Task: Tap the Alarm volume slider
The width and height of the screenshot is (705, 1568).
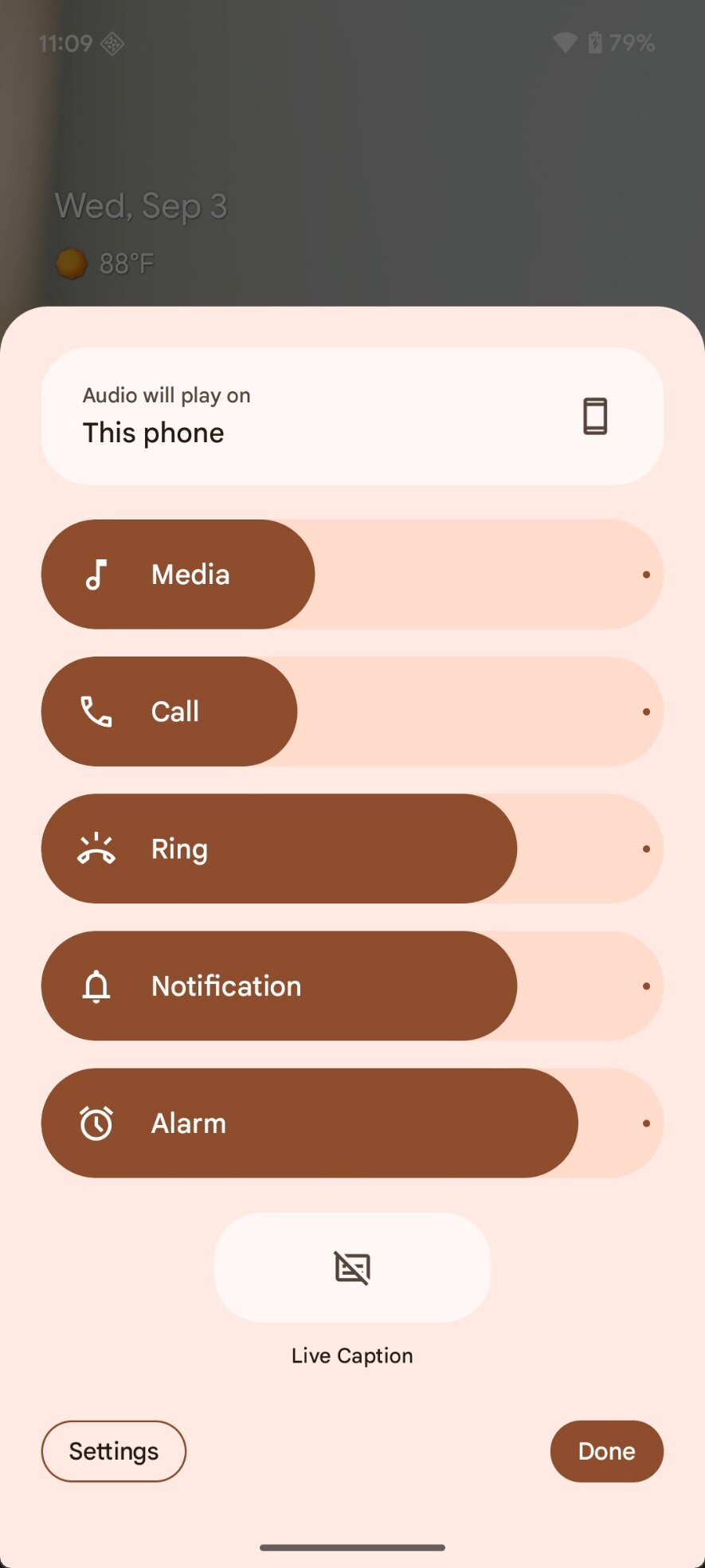Action: point(352,1123)
